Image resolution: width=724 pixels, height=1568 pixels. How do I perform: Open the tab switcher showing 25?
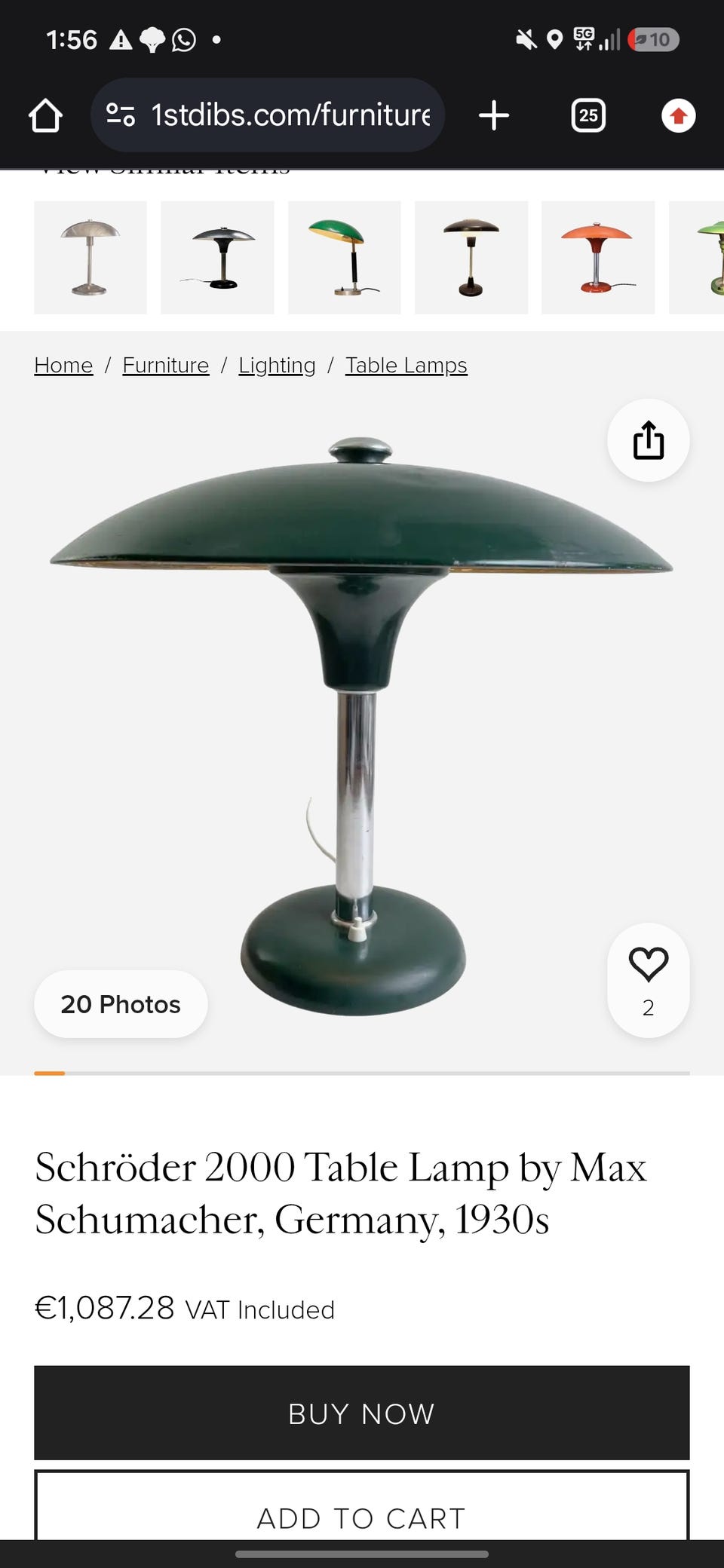point(588,115)
